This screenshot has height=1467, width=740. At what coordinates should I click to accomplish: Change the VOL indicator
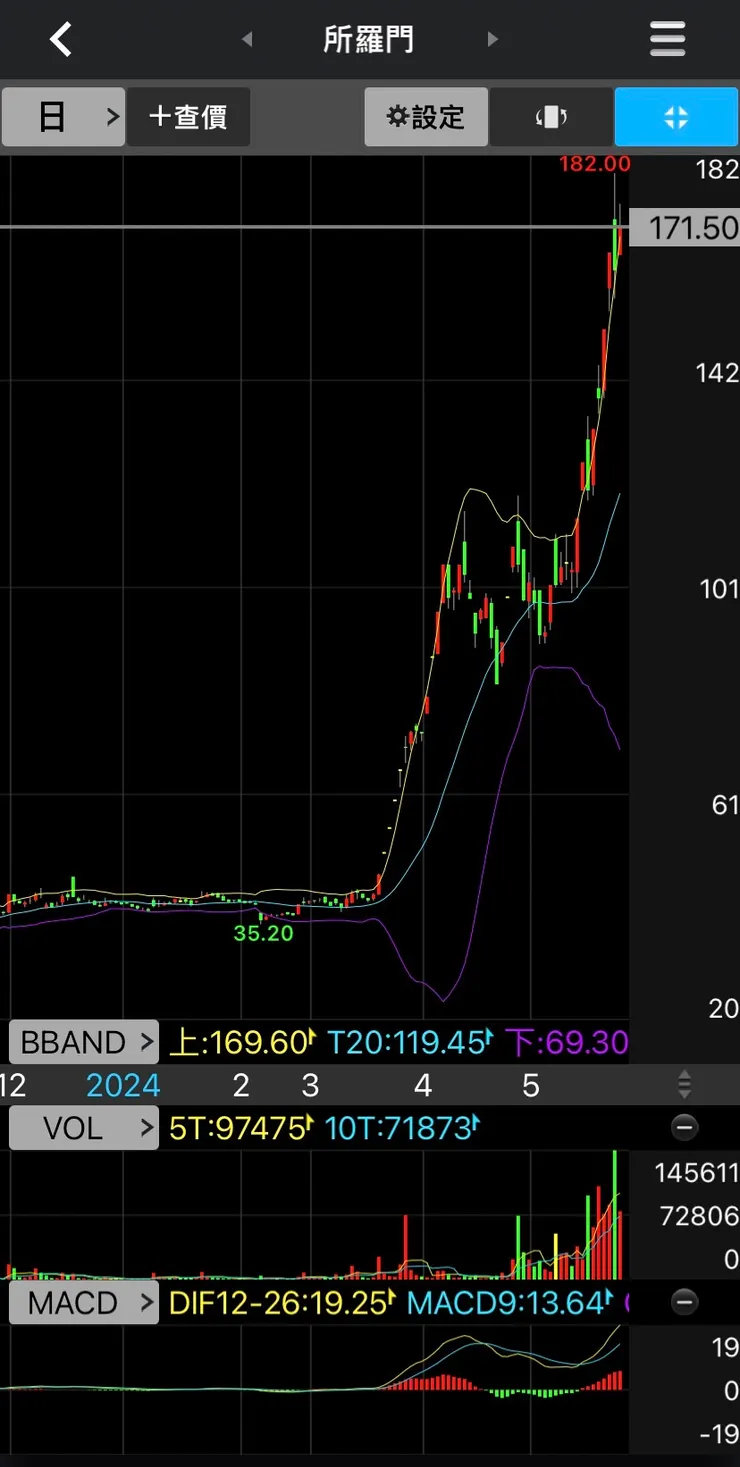click(x=84, y=1129)
